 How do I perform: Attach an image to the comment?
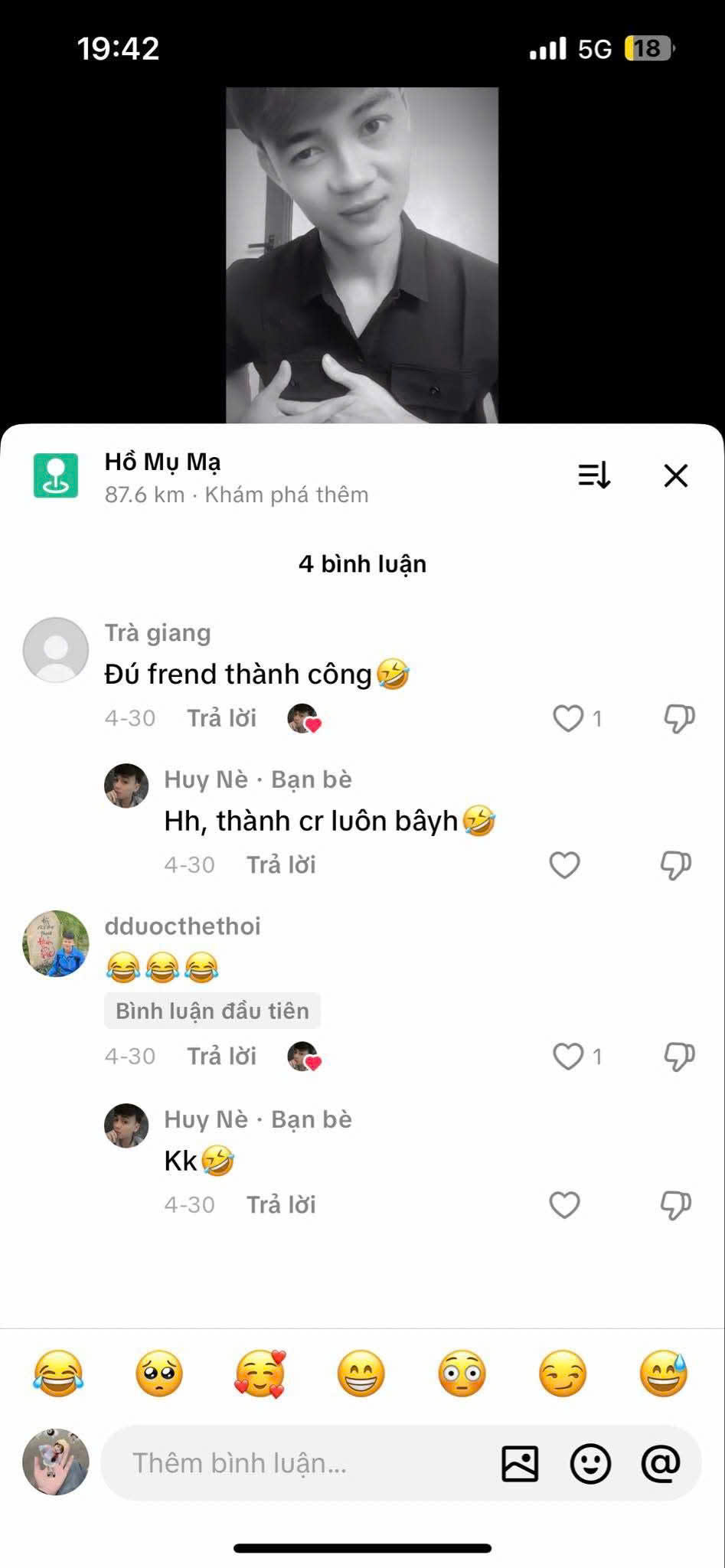click(x=520, y=1463)
